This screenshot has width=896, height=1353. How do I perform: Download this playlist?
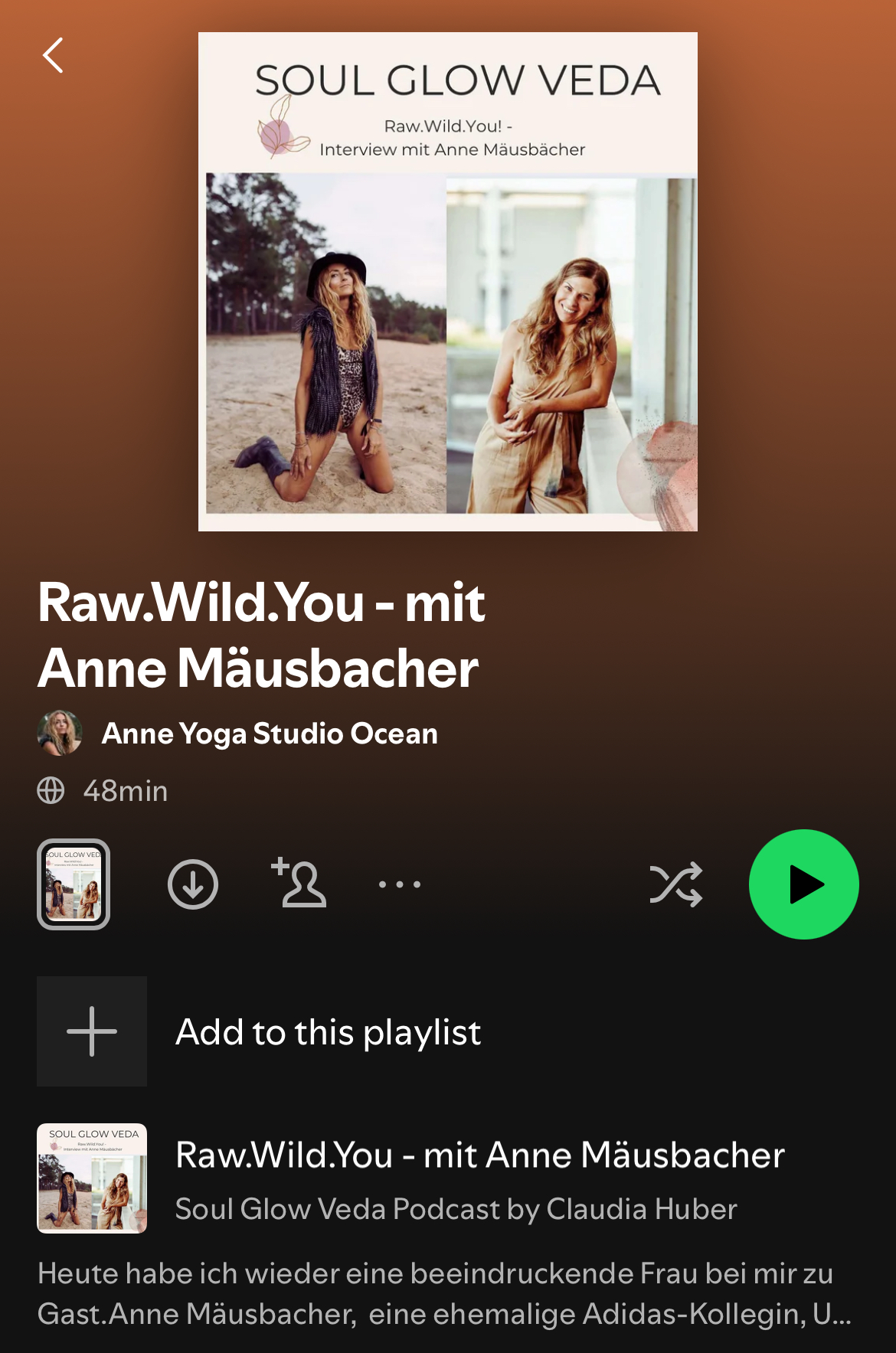click(193, 884)
